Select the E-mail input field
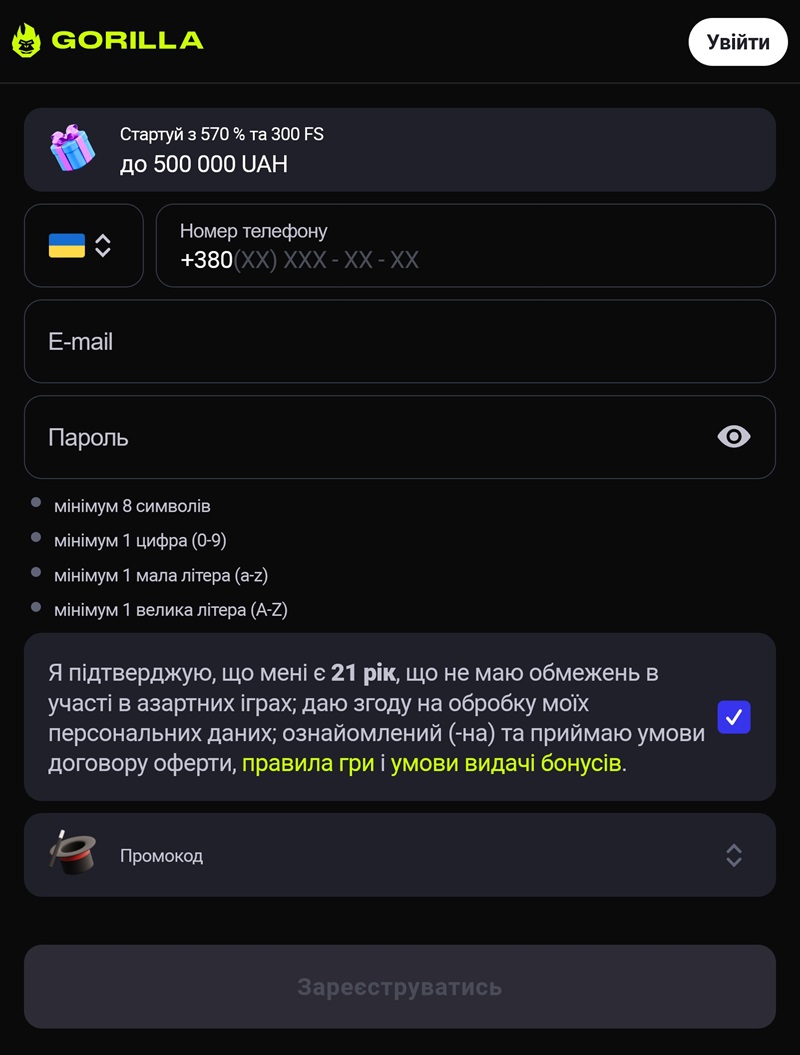Screen dimensions: 800x1055 click(400, 341)
